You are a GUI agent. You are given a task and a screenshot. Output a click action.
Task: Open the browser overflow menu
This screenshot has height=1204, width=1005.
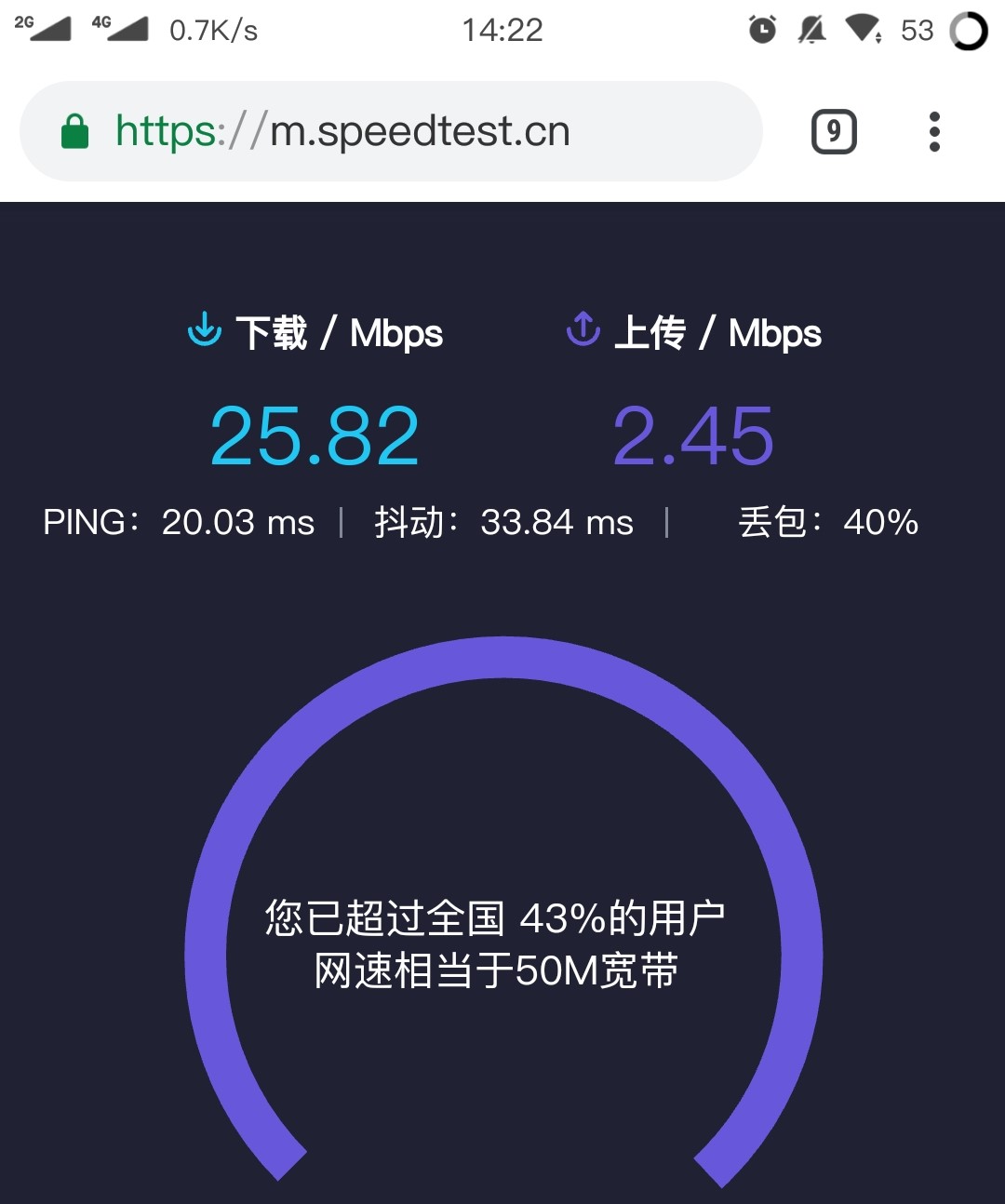(x=934, y=131)
